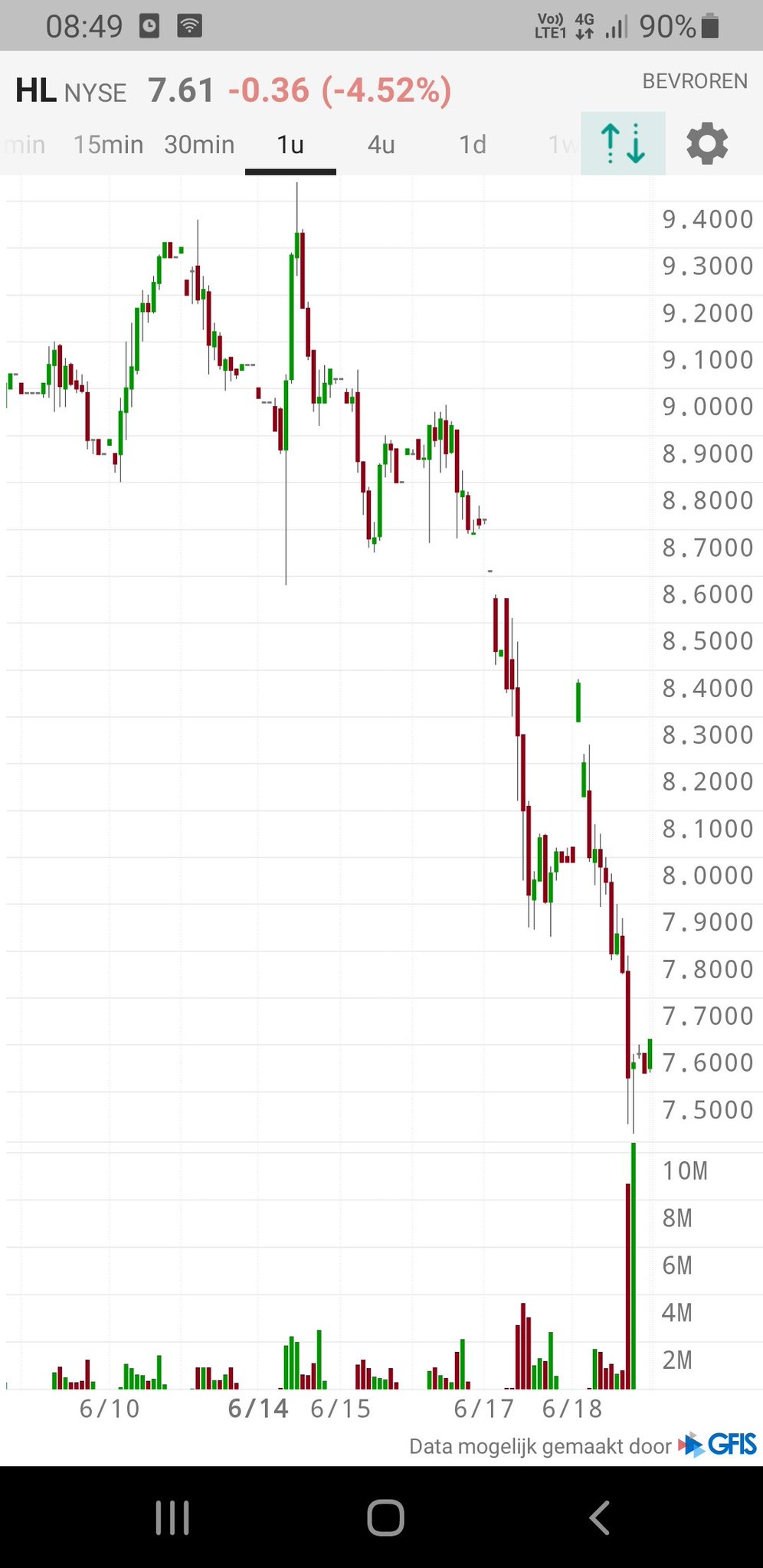This screenshot has height=1568, width=763.
Task: Go back with the system back button
Action: [599, 1517]
